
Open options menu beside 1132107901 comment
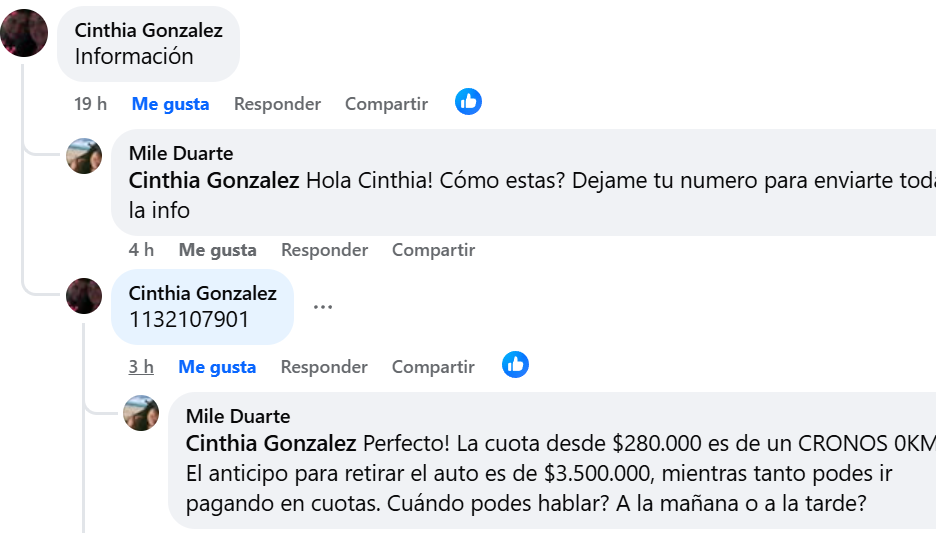point(322,307)
